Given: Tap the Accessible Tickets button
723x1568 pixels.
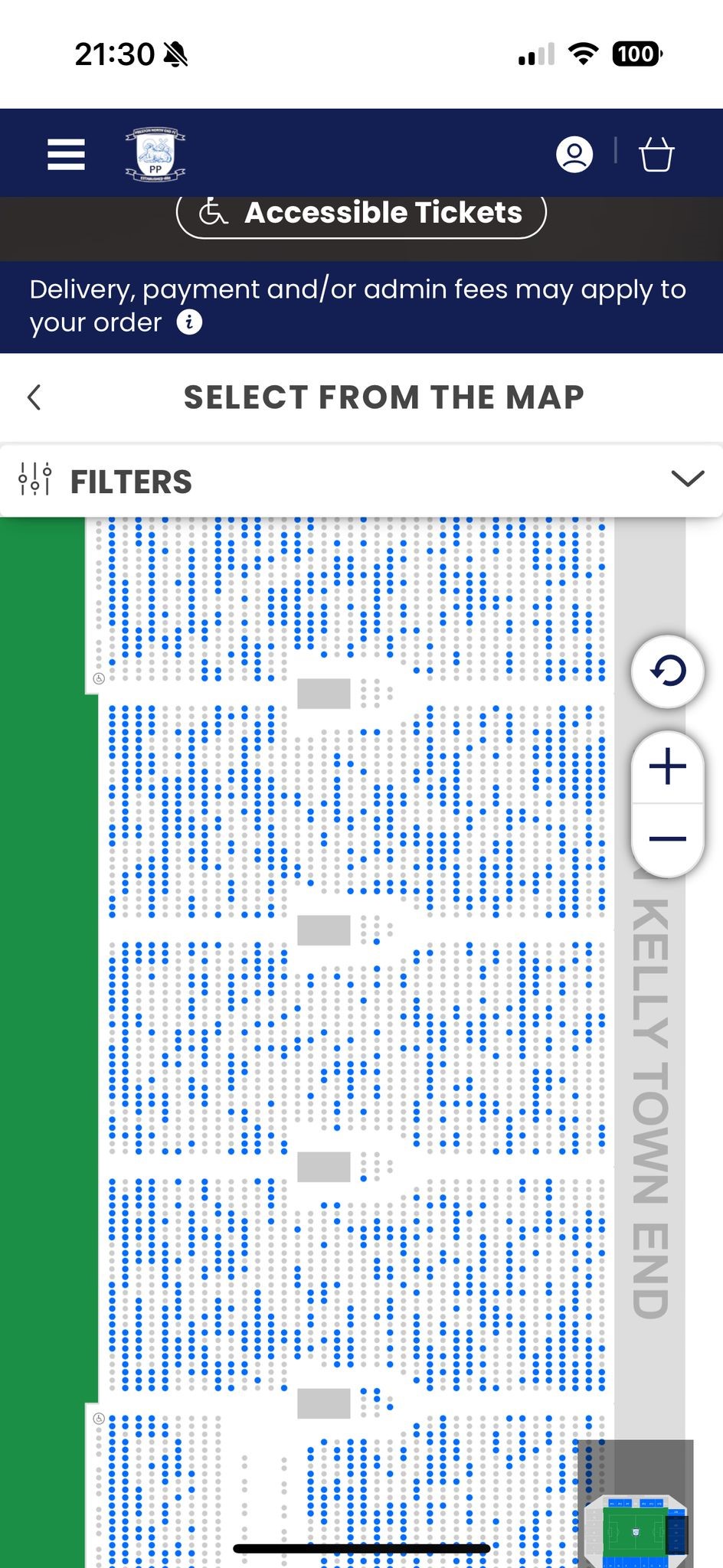Looking at the screenshot, I should click(x=361, y=213).
